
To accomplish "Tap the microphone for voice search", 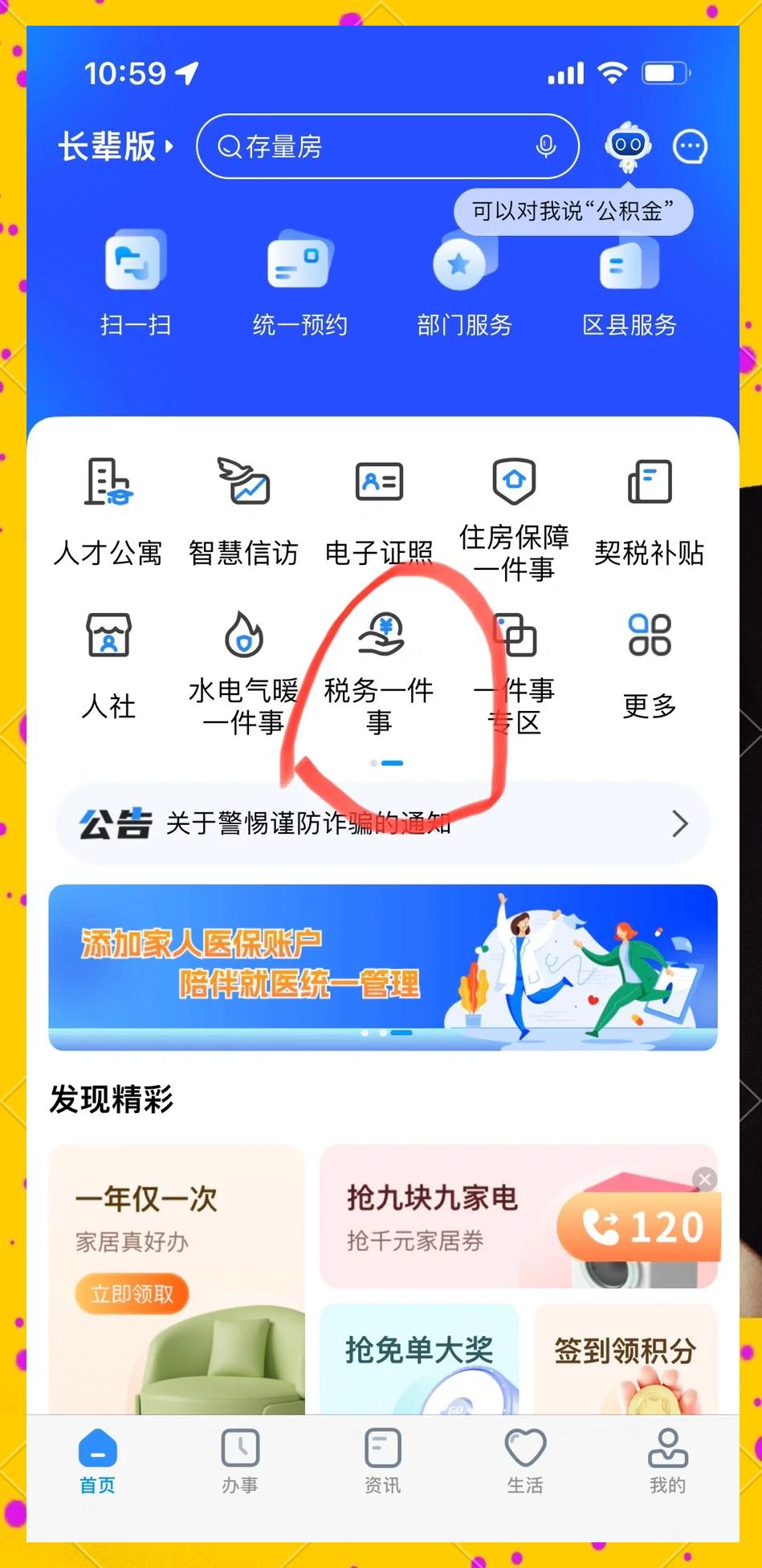I will point(546,147).
